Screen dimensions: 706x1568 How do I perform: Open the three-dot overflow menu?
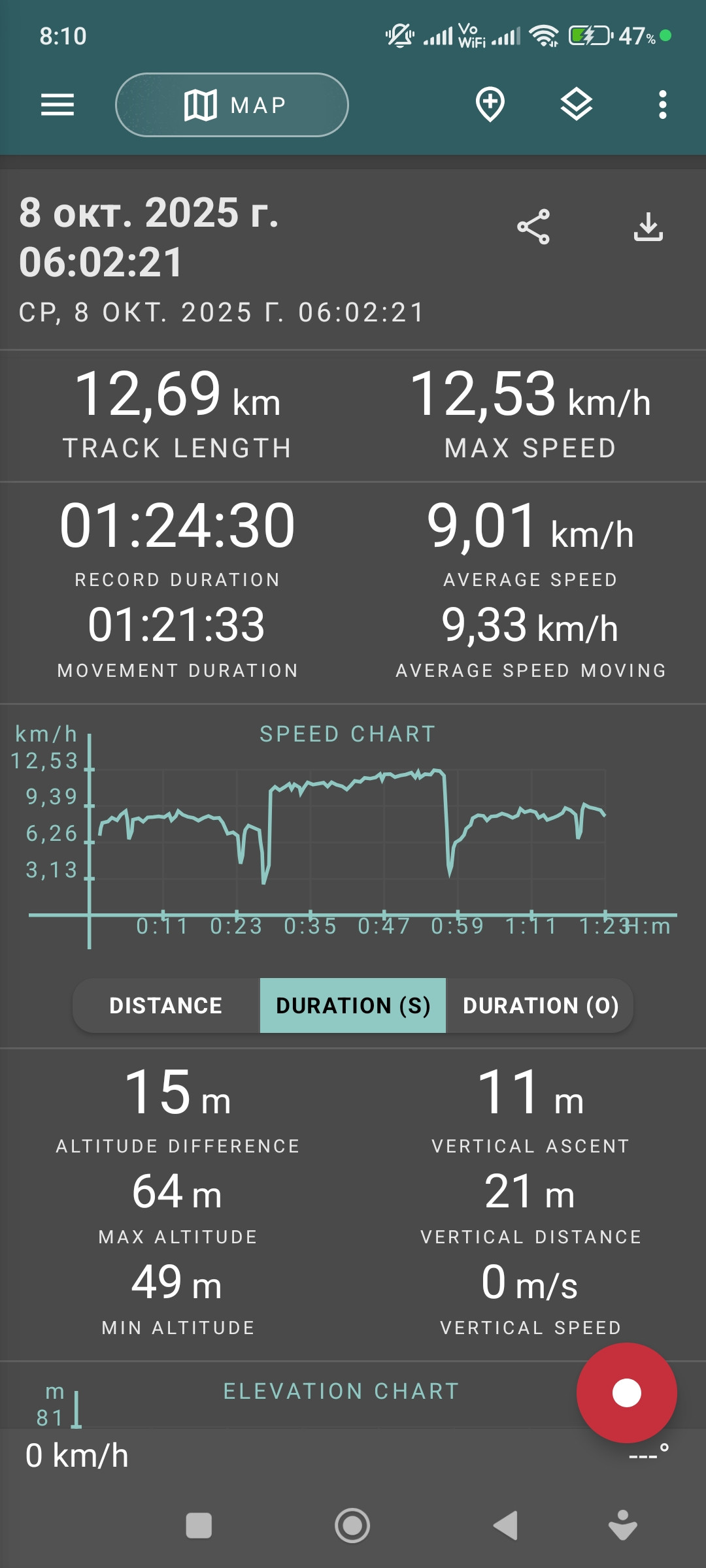[x=663, y=105]
